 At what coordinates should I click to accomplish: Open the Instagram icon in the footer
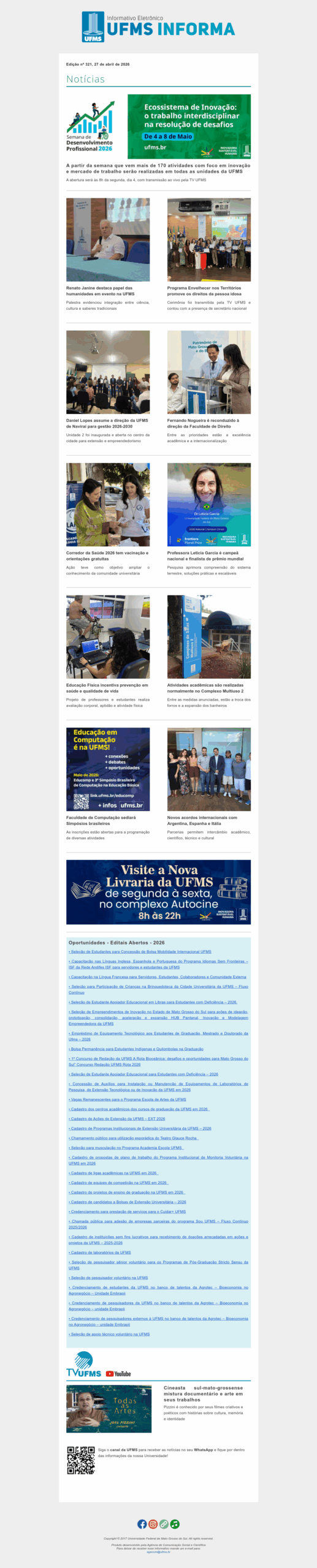[153, 1524]
